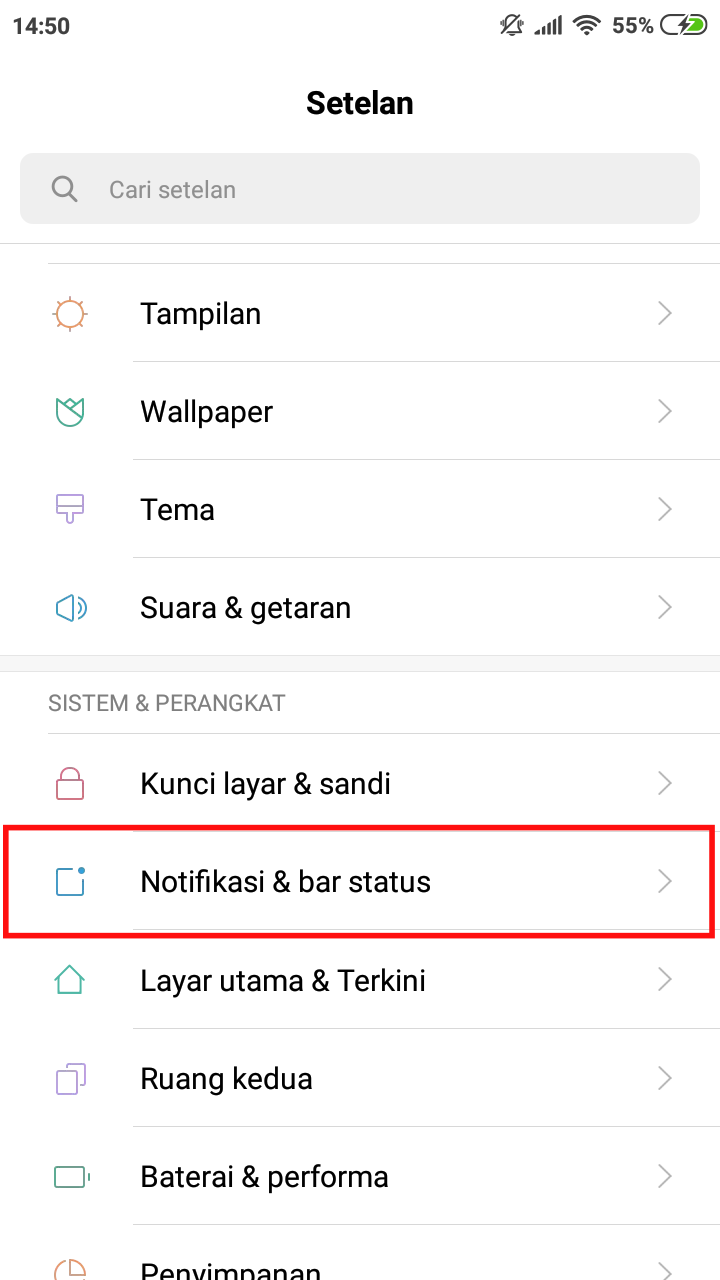
Task: Open Tampilan settings
Action: point(360,314)
